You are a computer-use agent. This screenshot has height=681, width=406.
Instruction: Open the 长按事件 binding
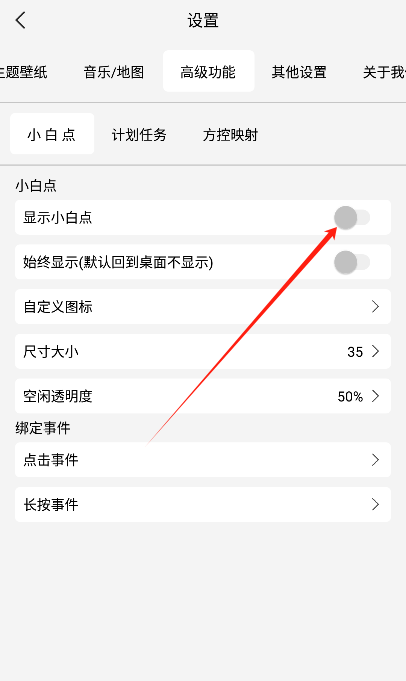point(203,505)
